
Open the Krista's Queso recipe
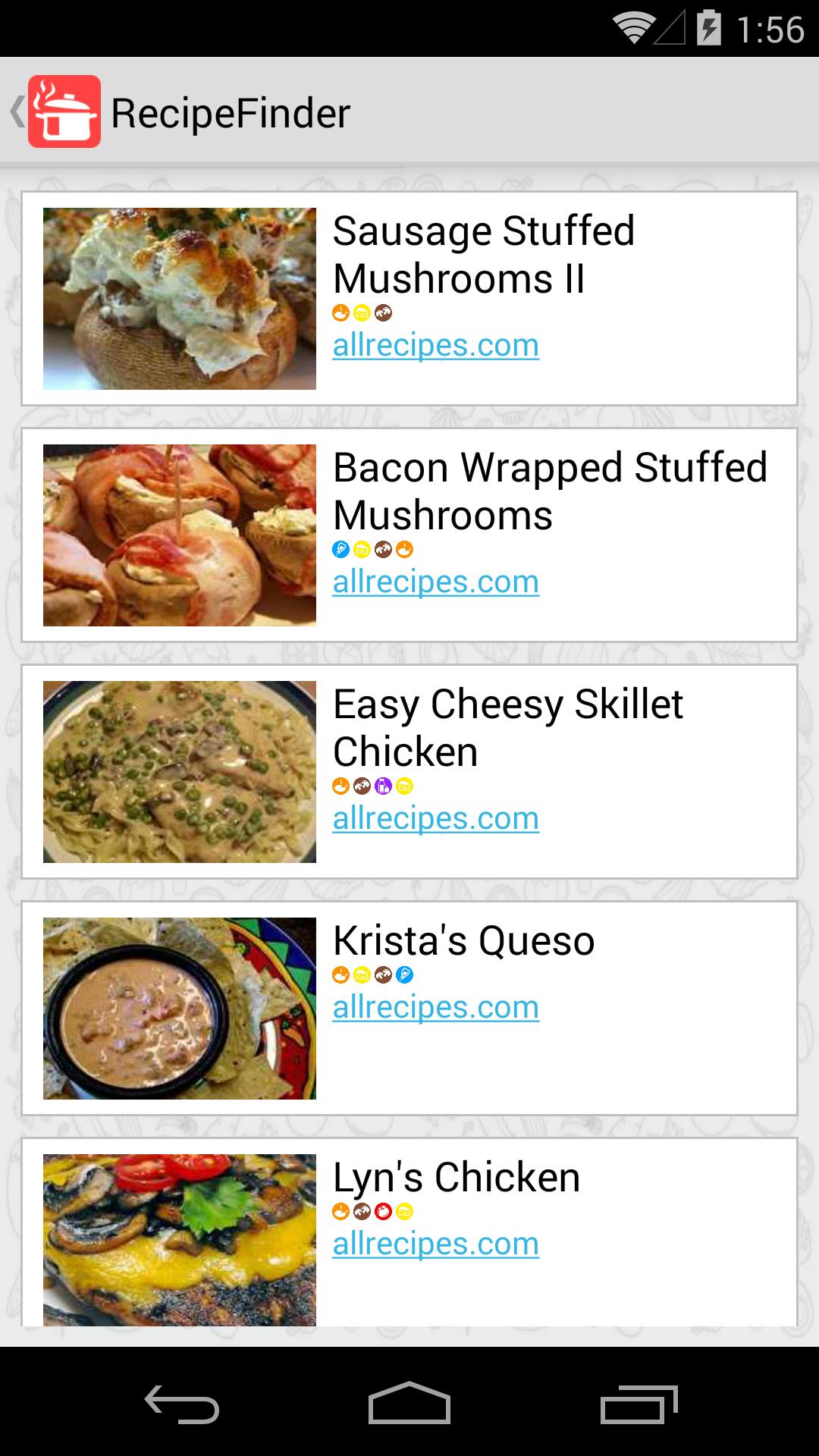pos(463,940)
